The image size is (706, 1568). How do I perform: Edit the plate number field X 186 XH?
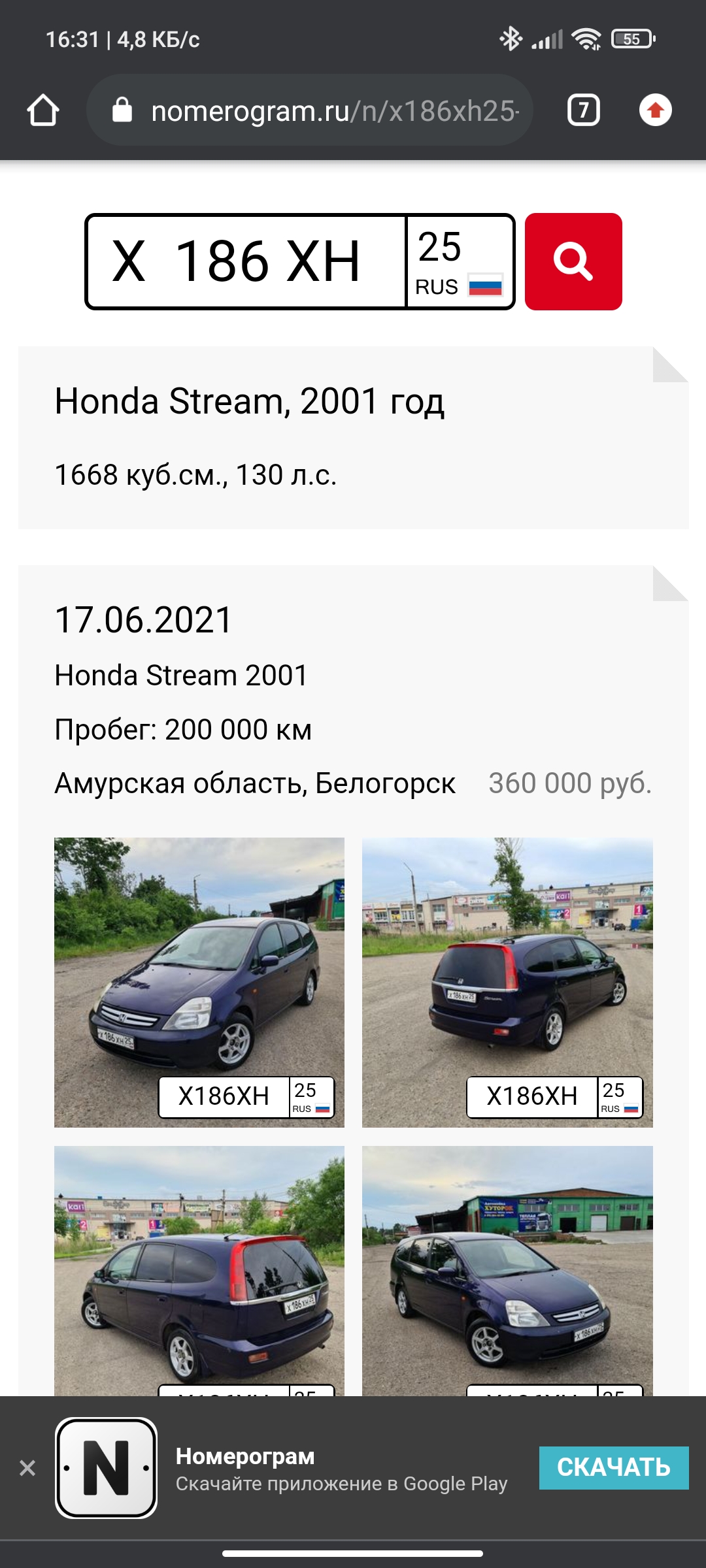coord(246,261)
